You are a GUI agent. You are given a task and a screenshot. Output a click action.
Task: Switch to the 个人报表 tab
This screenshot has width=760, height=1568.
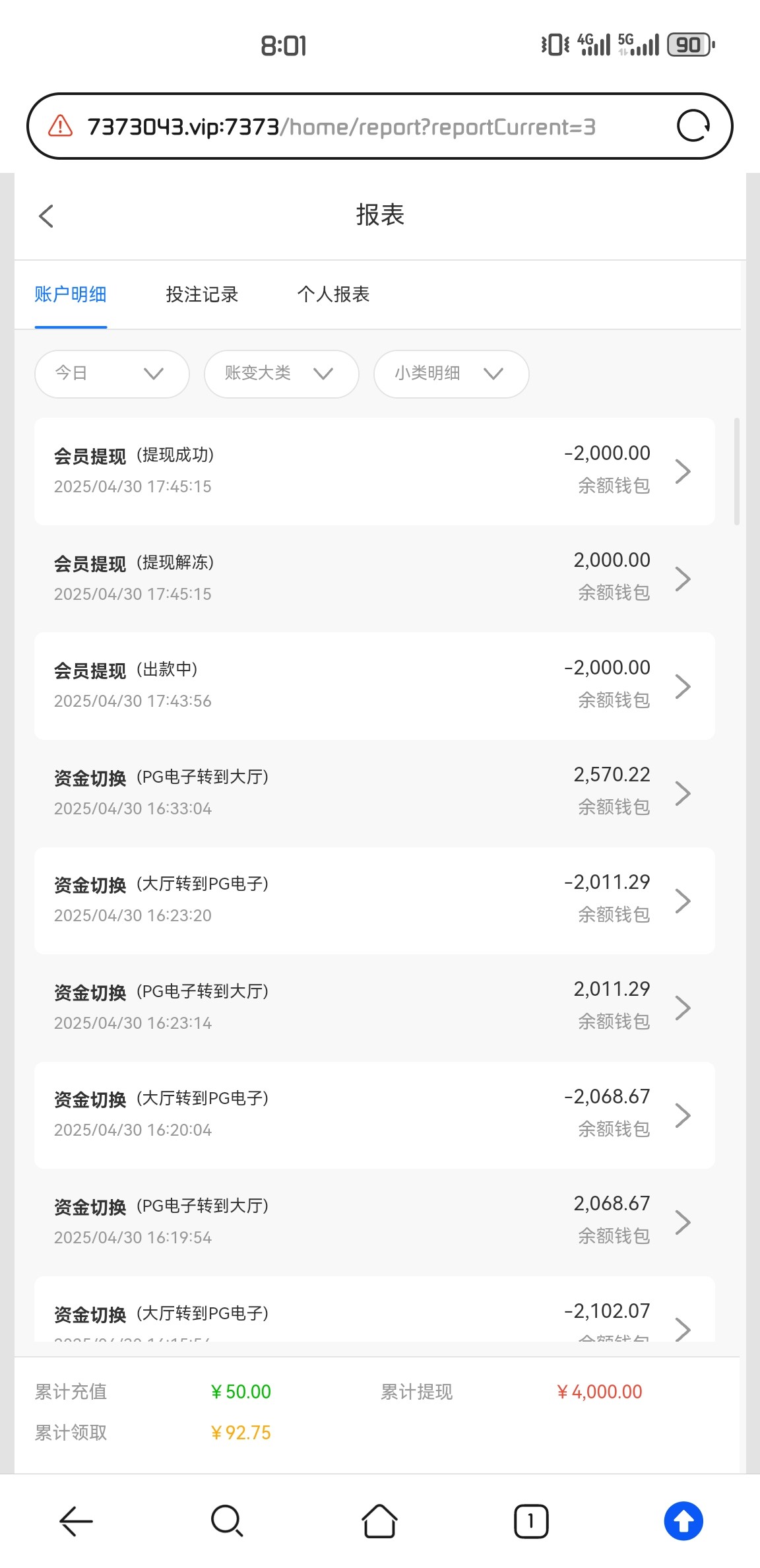[333, 294]
